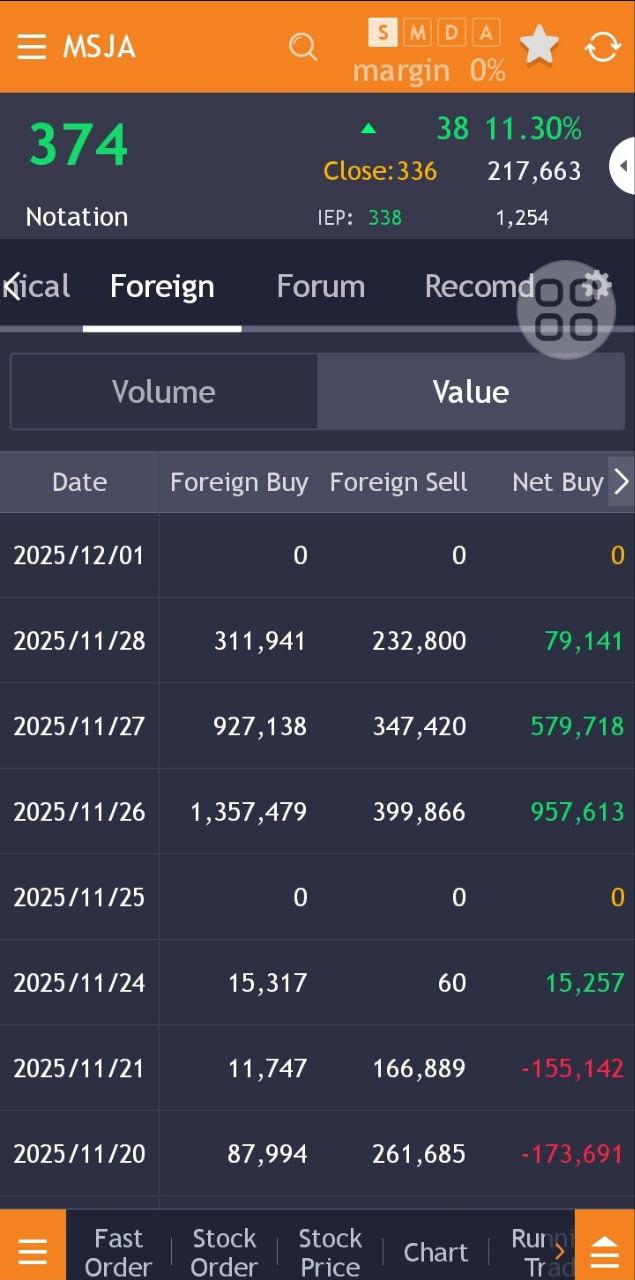Image resolution: width=635 pixels, height=1280 pixels.
Task: Add MSJA to favorites with the star
Action: coord(539,46)
